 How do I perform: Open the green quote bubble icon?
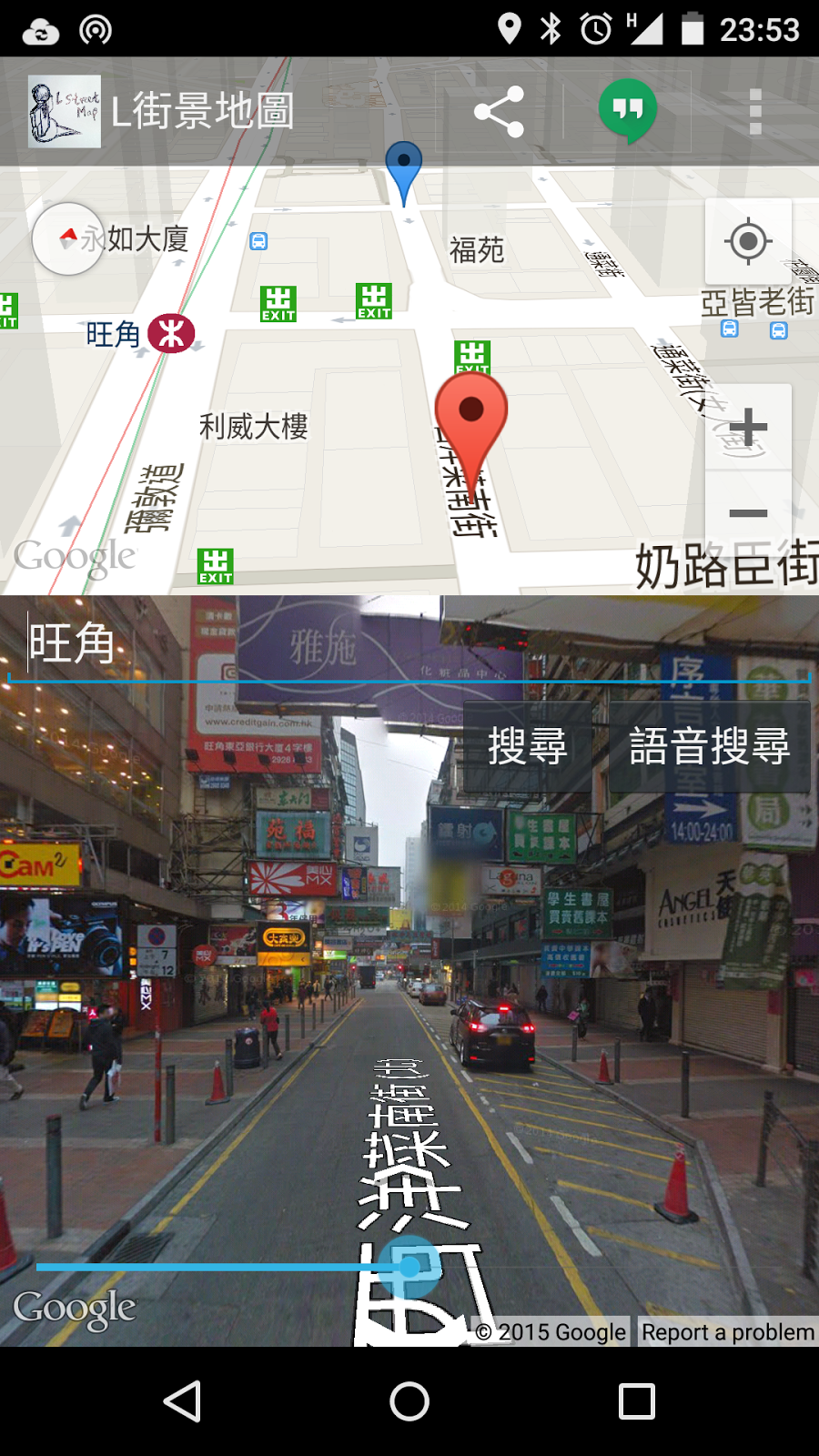pyautogui.click(x=627, y=111)
